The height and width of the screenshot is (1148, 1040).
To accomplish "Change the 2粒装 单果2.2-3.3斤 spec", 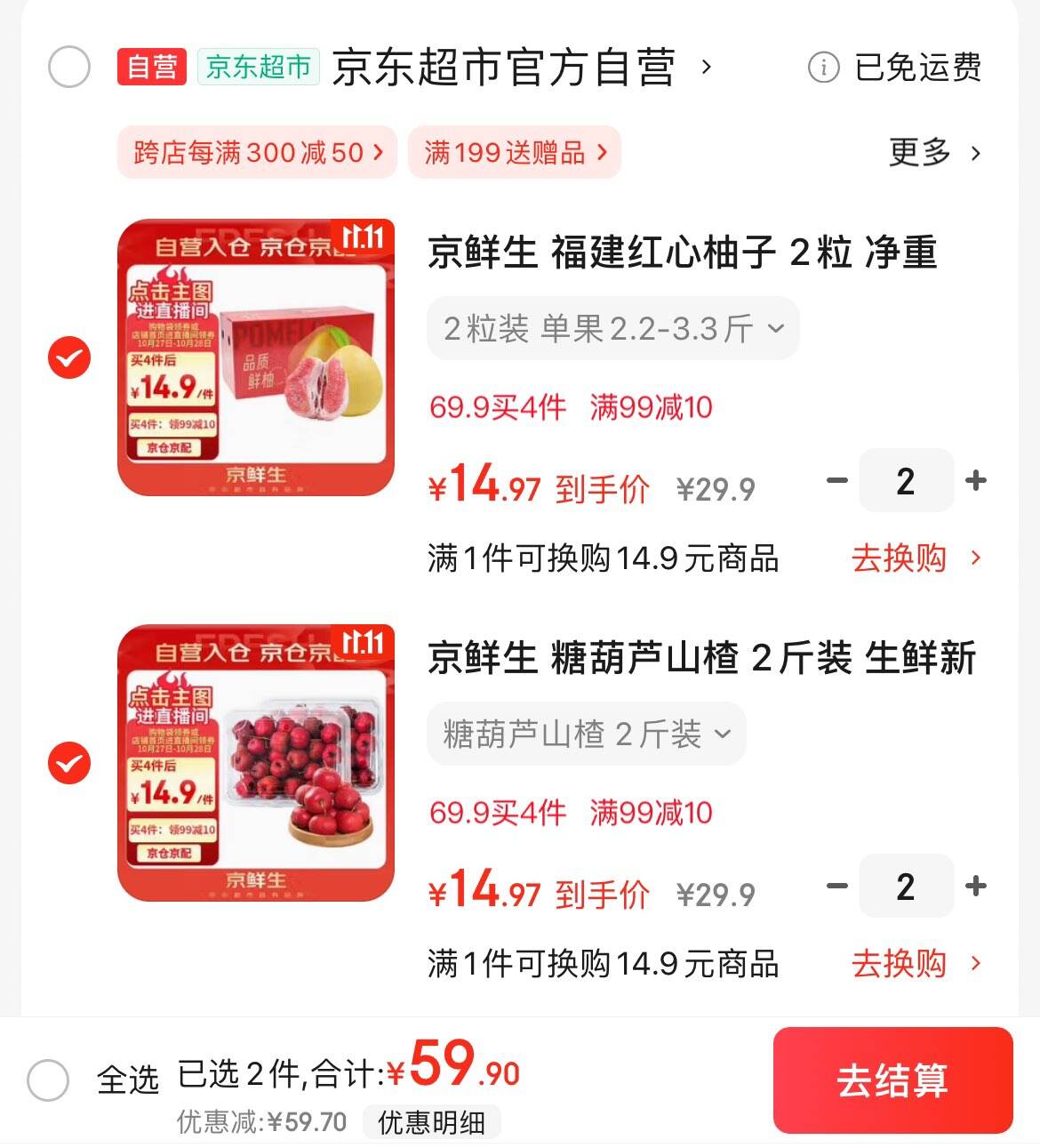I will tap(612, 329).
